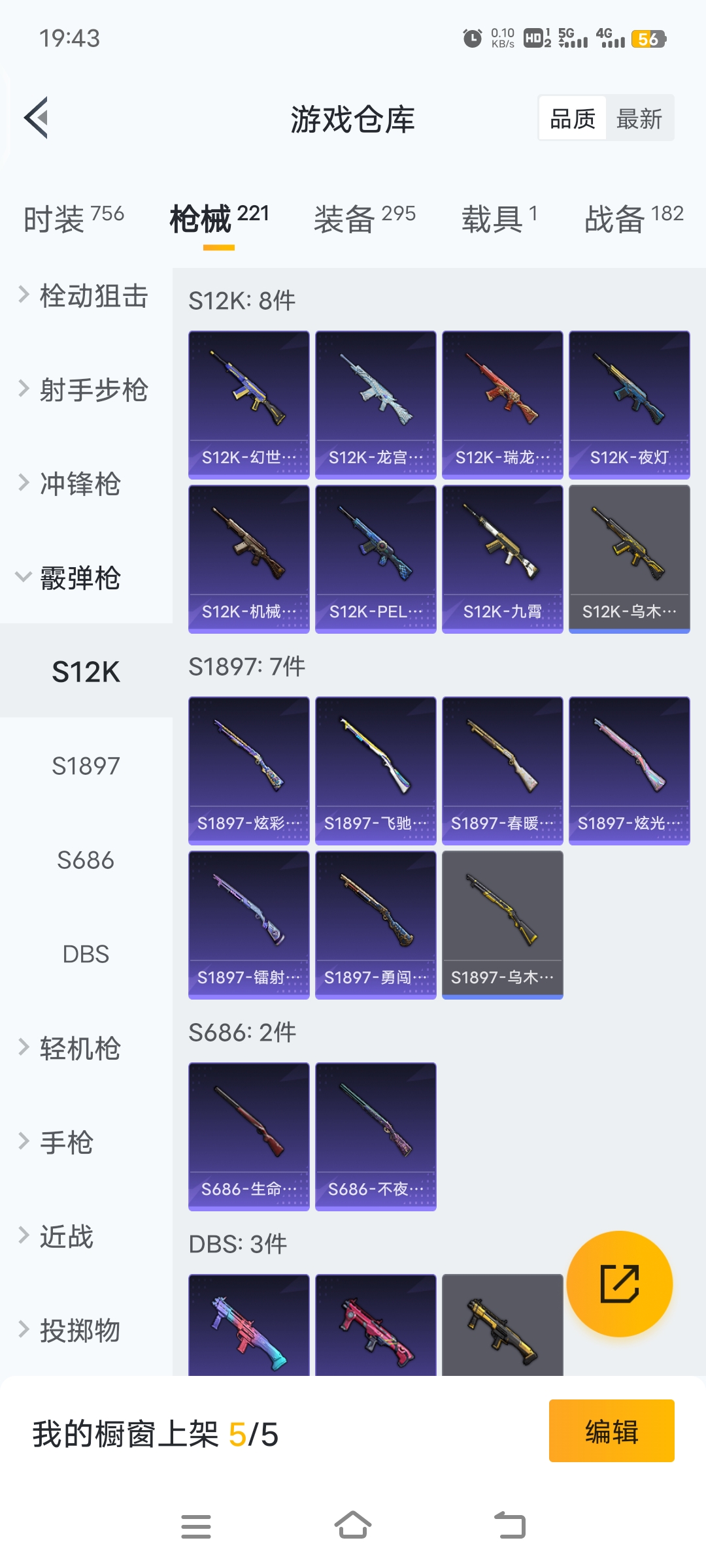Open the S1897-飞驰 shotgun skin
This screenshot has height=1568, width=706.
point(375,770)
